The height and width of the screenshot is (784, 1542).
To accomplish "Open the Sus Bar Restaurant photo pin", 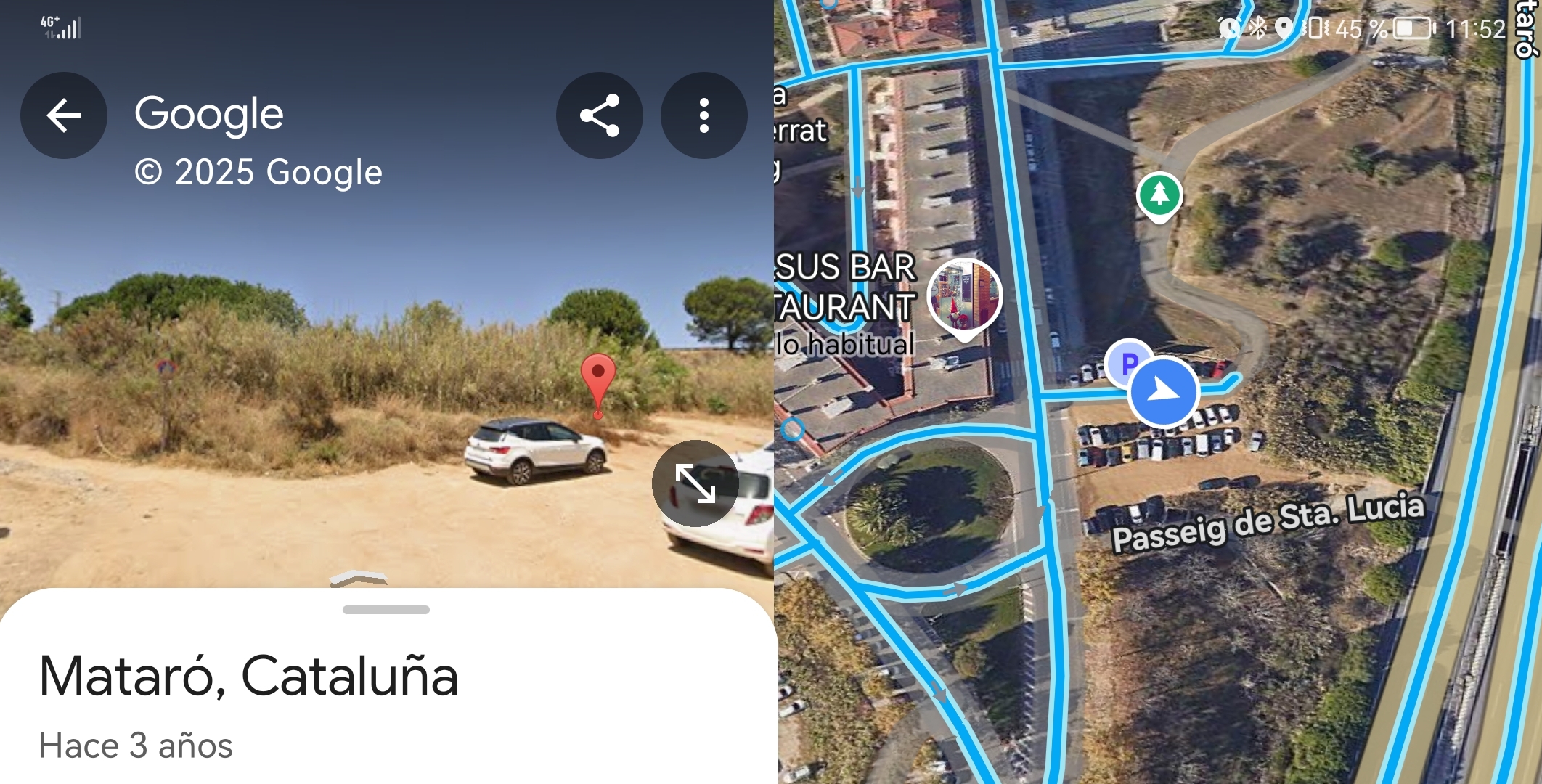I will (964, 296).
